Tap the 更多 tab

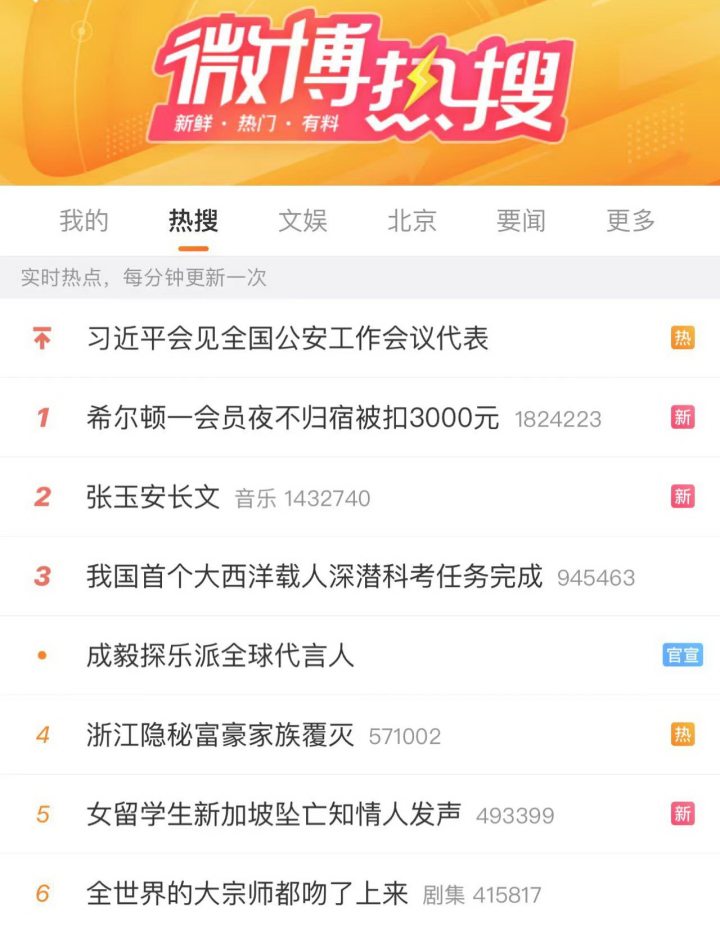click(x=631, y=221)
